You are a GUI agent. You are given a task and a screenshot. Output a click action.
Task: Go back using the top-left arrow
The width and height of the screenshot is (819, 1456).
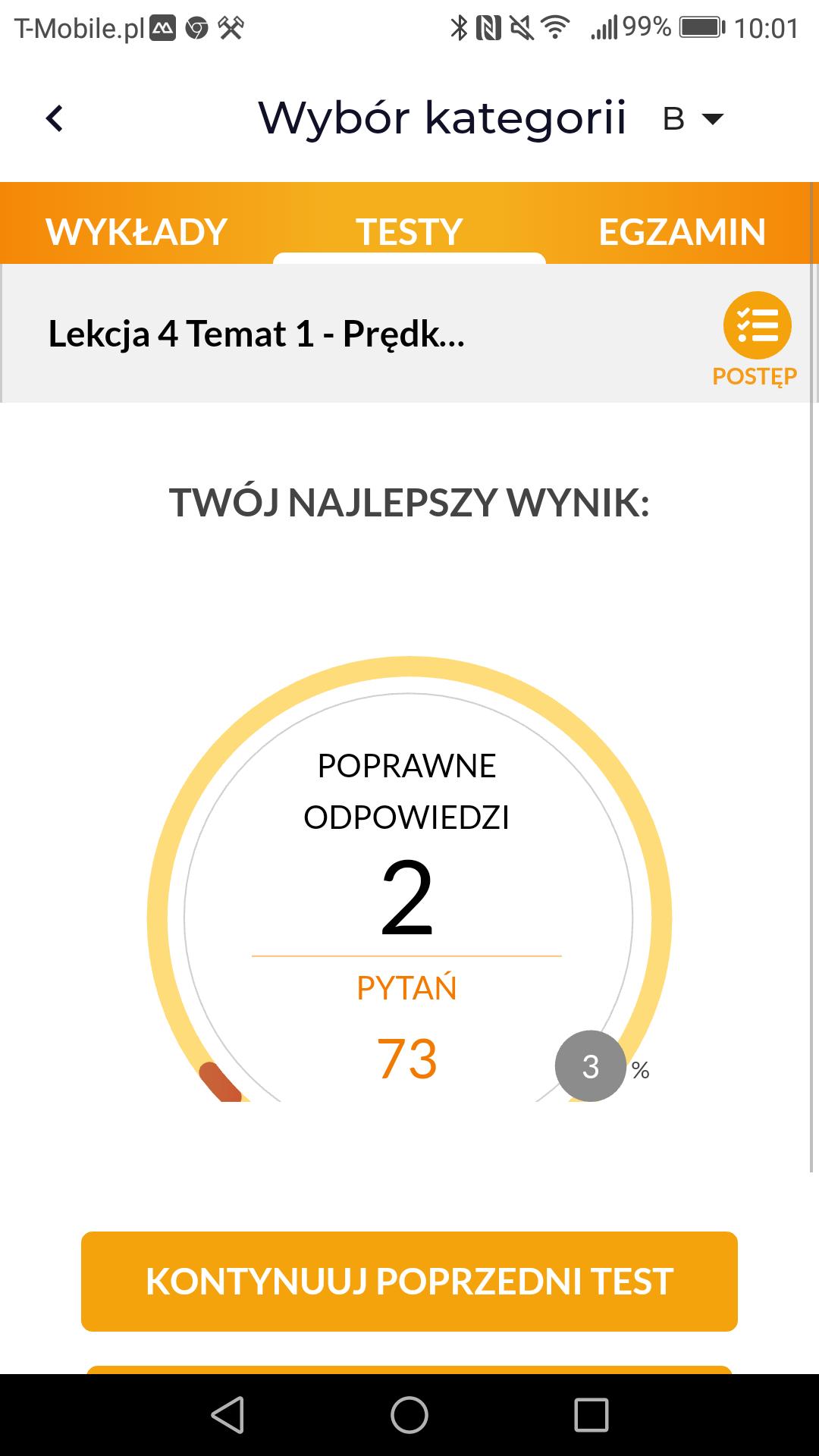(55, 118)
